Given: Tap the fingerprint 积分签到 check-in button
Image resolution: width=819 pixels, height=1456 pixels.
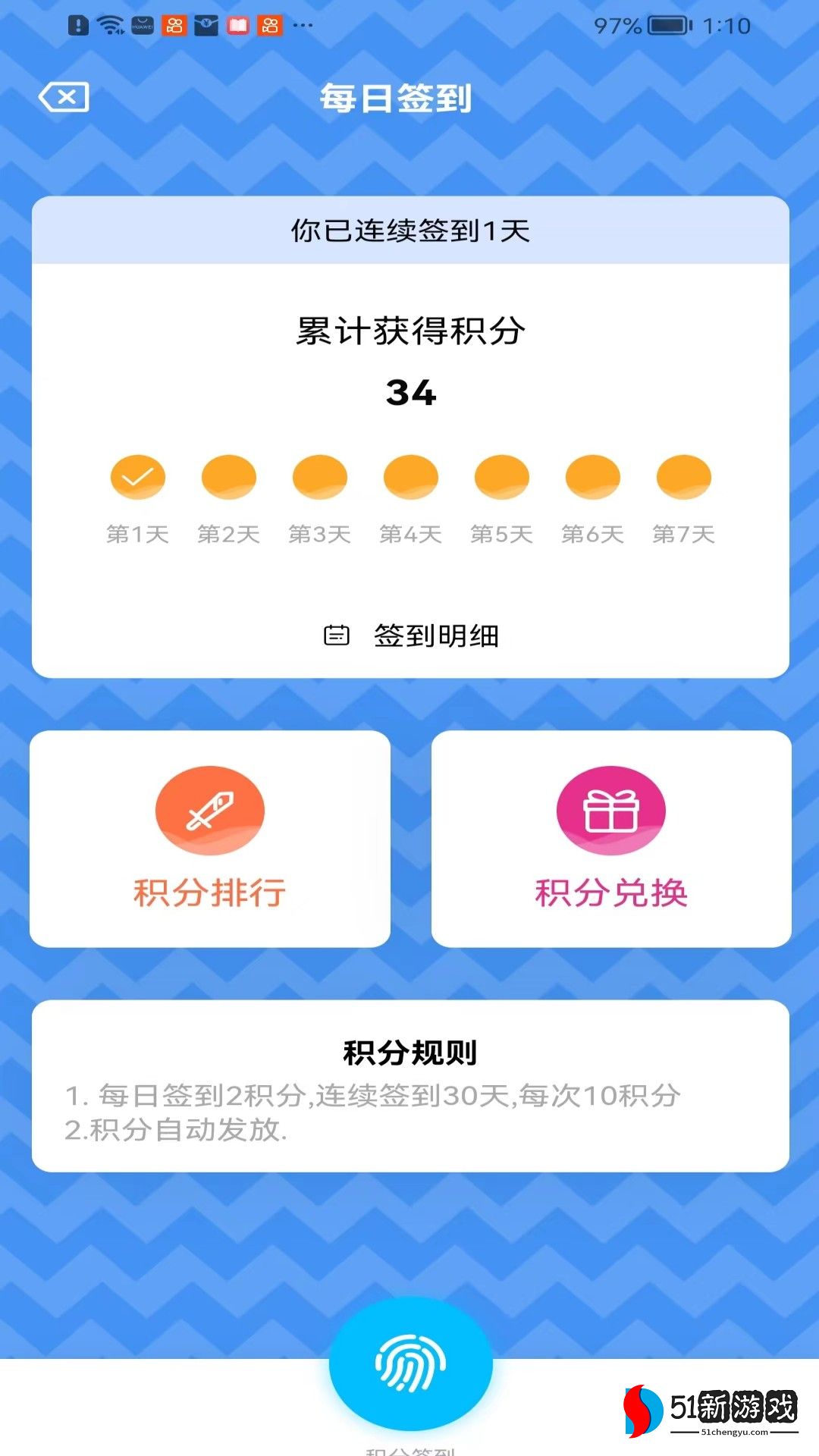Looking at the screenshot, I should click(x=410, y=1363).
